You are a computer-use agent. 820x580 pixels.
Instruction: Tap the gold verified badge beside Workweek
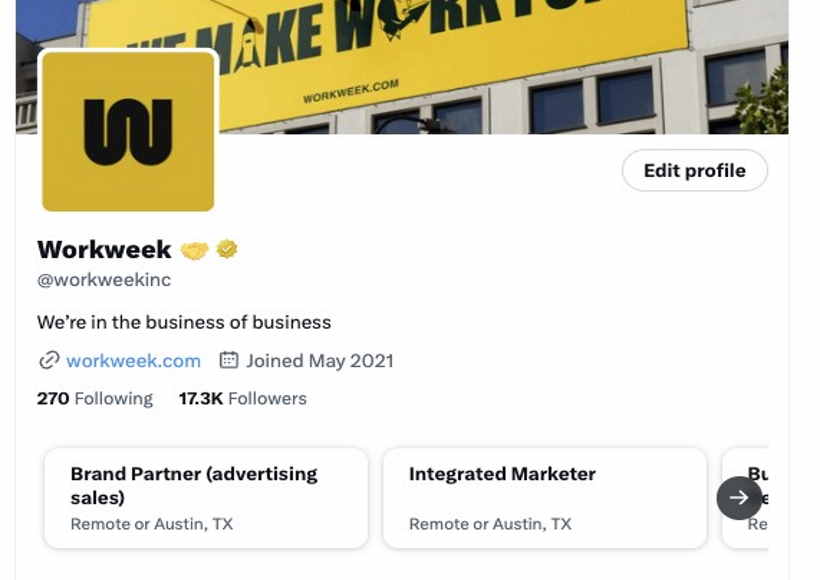coord(227,250)
